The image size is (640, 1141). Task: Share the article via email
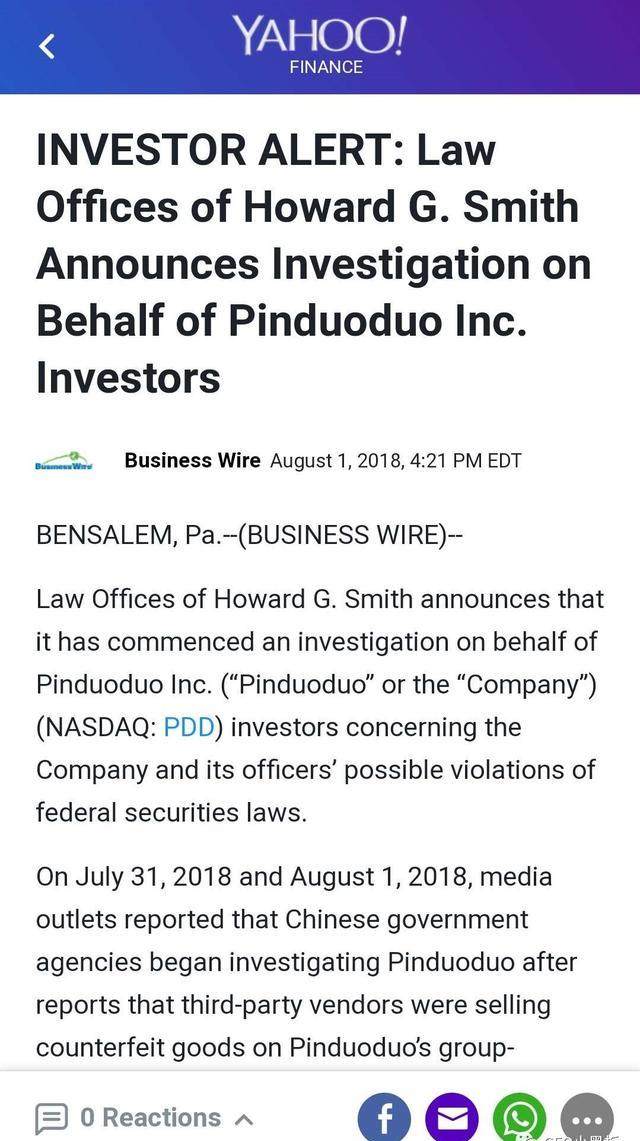coord(452,1117)
